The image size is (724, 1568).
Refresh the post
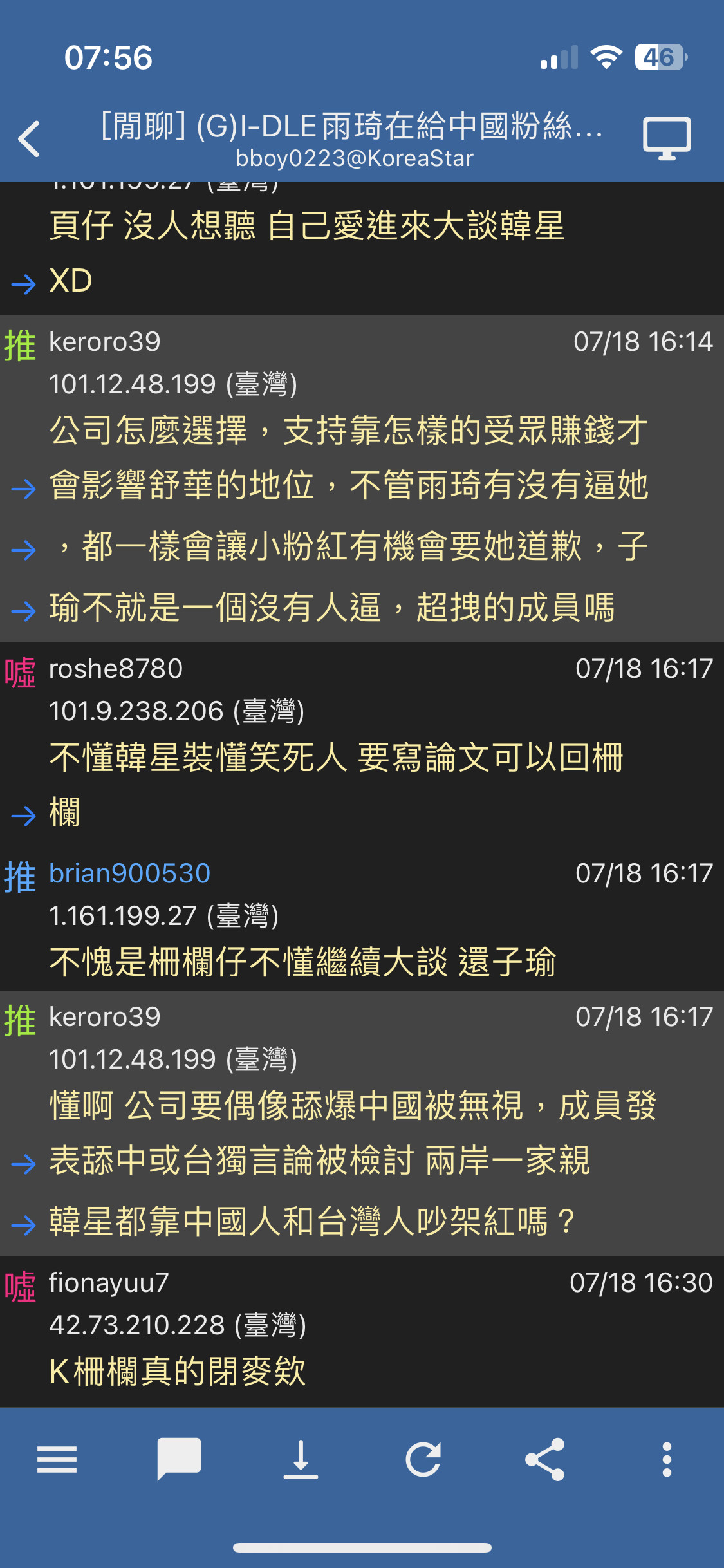click(423, 1459)
